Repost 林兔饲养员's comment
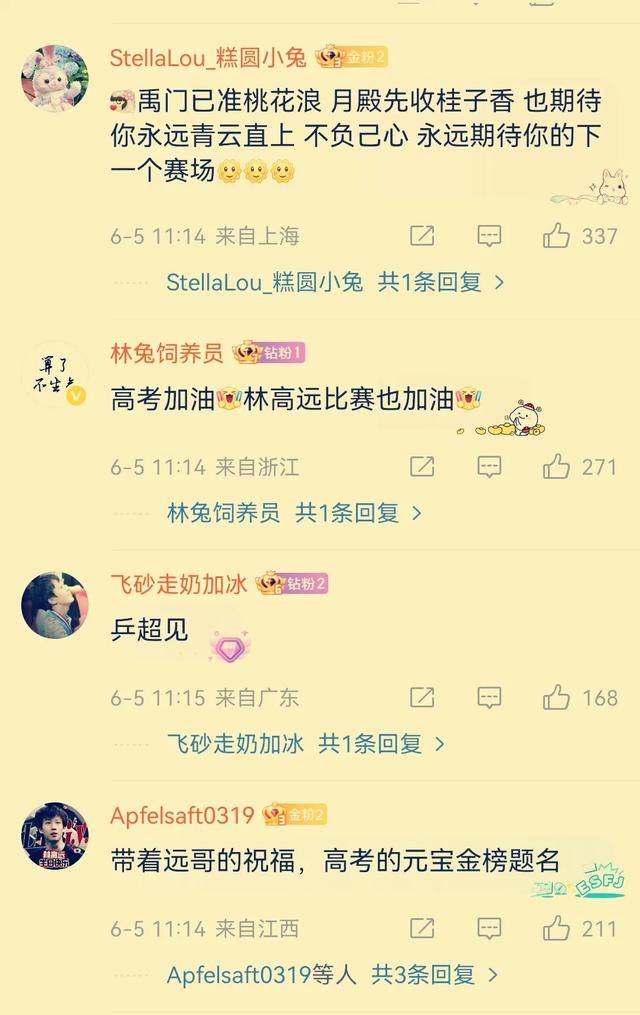 pos(422,467)
